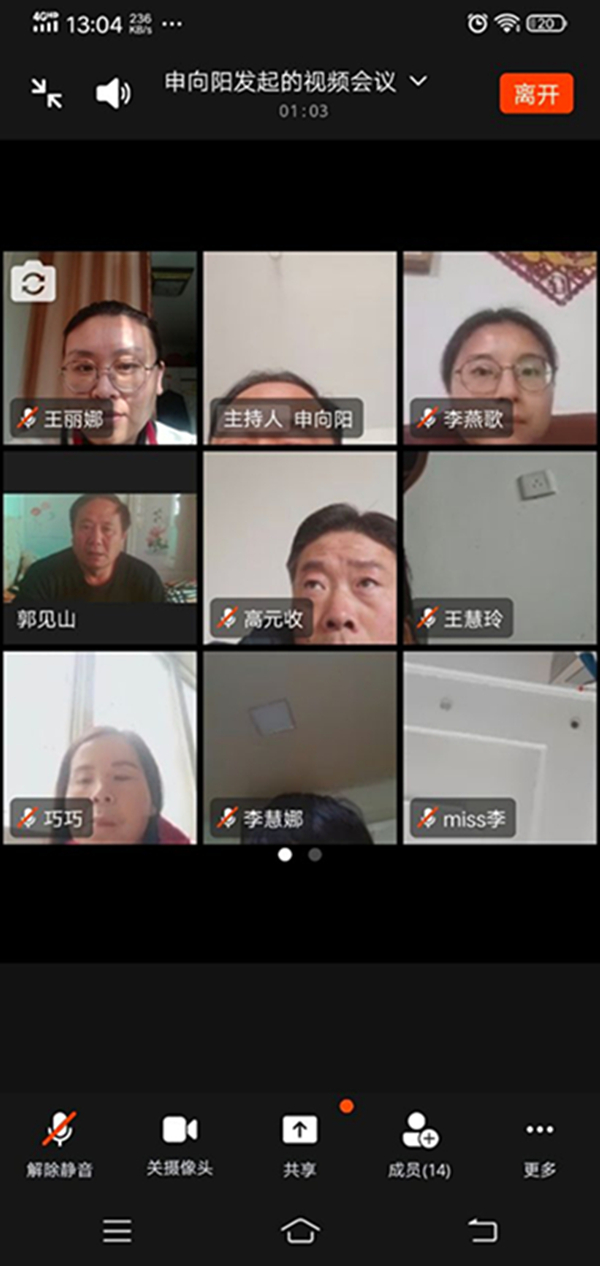Return to home screen via navigation bar
Viewport: 600px width, 1266px height.
pyautogui.click(x=300, y=1230)
